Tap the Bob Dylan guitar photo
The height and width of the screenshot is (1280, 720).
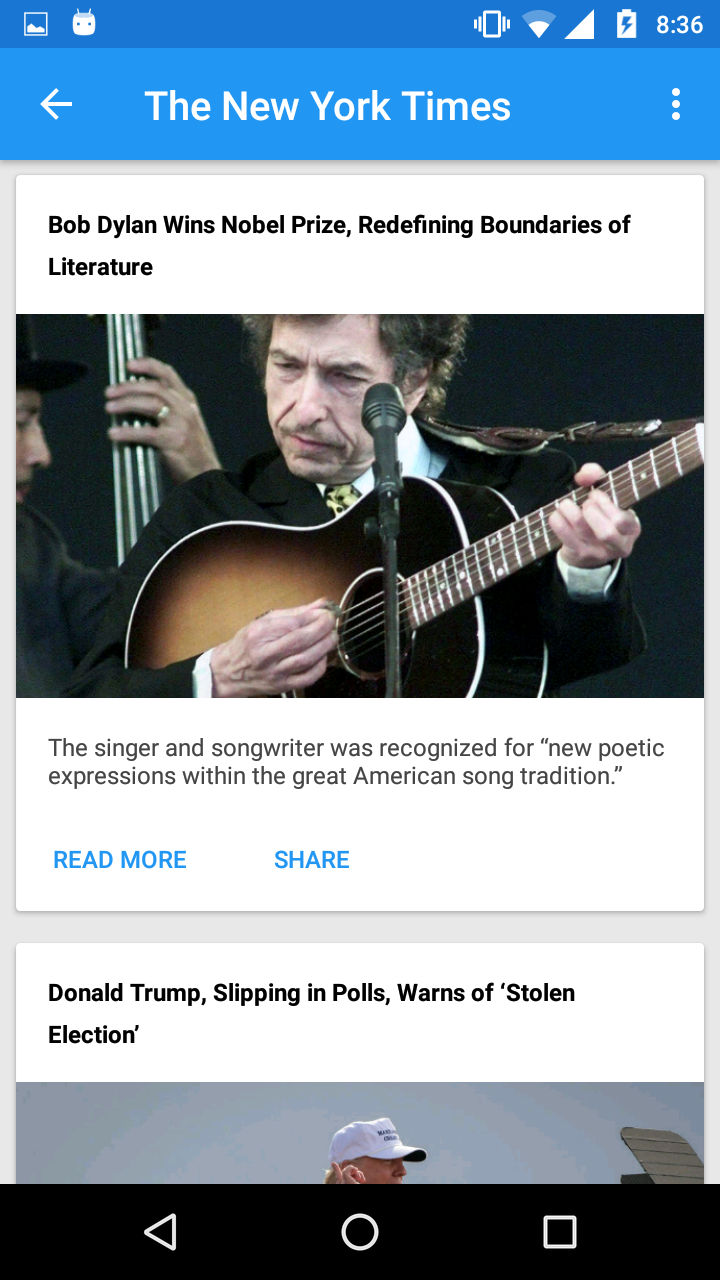coord(360,505)
